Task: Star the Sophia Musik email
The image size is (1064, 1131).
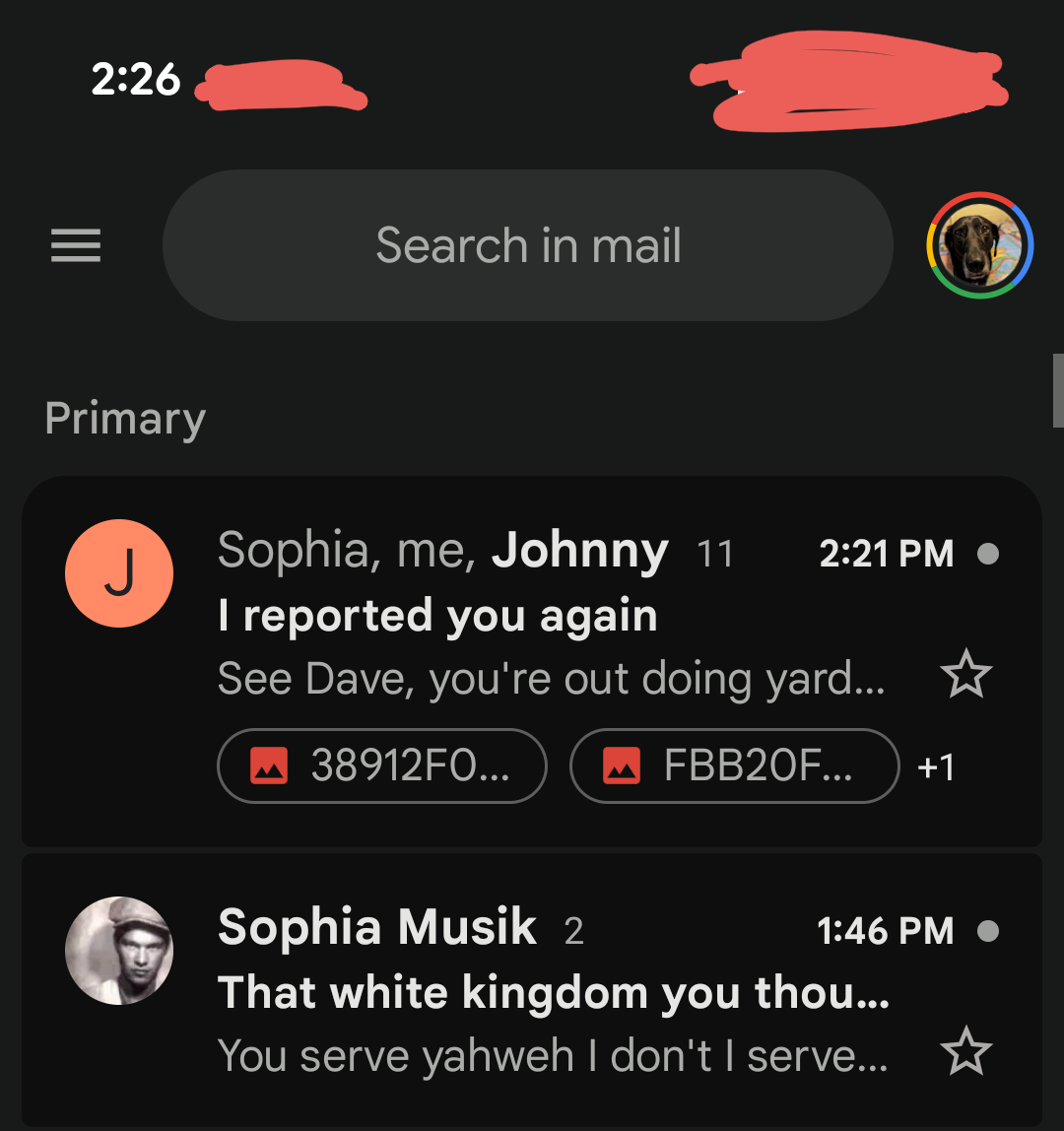Action: tap(965, 1053)
